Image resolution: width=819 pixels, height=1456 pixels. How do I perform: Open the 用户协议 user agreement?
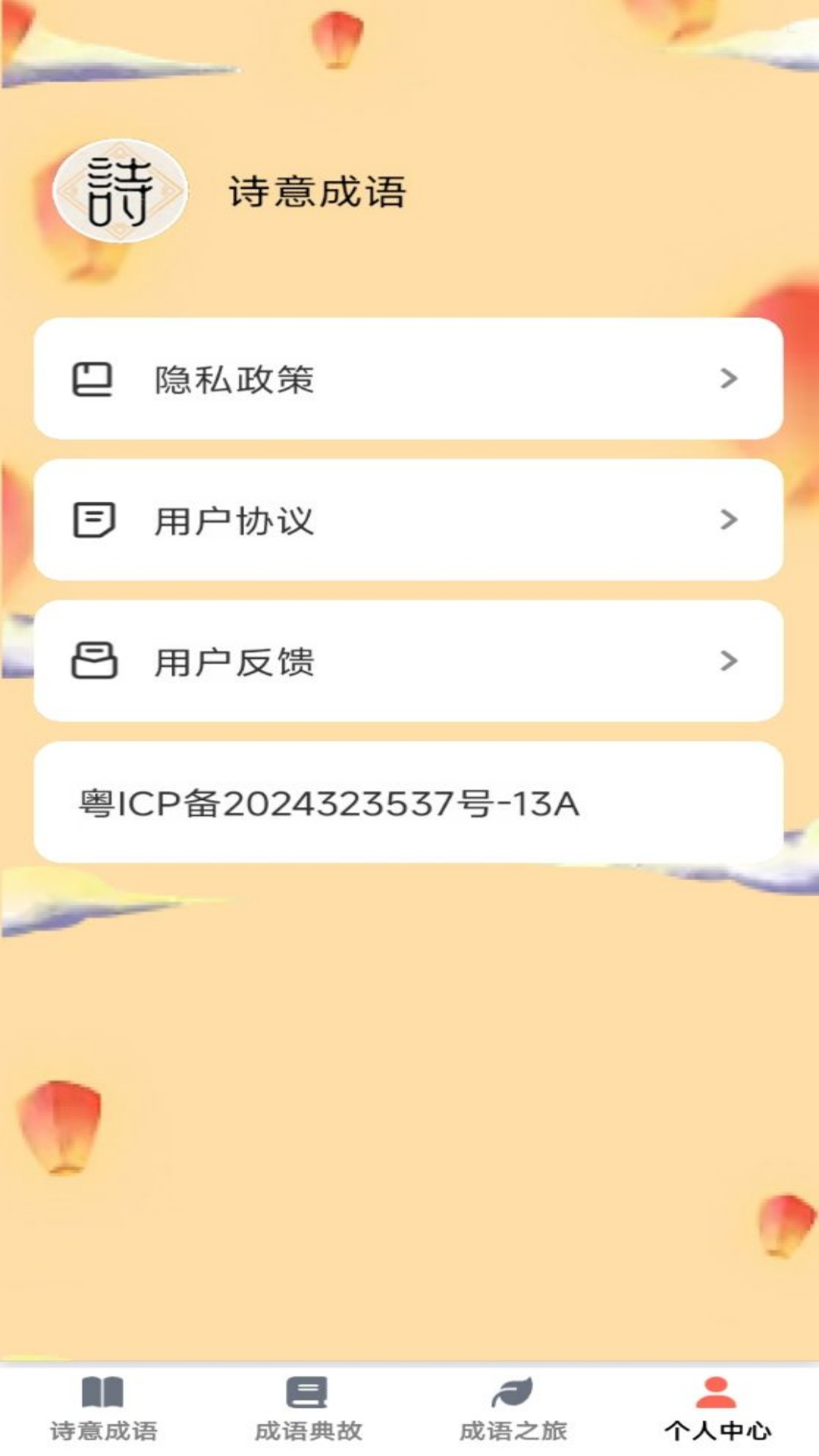409,519
